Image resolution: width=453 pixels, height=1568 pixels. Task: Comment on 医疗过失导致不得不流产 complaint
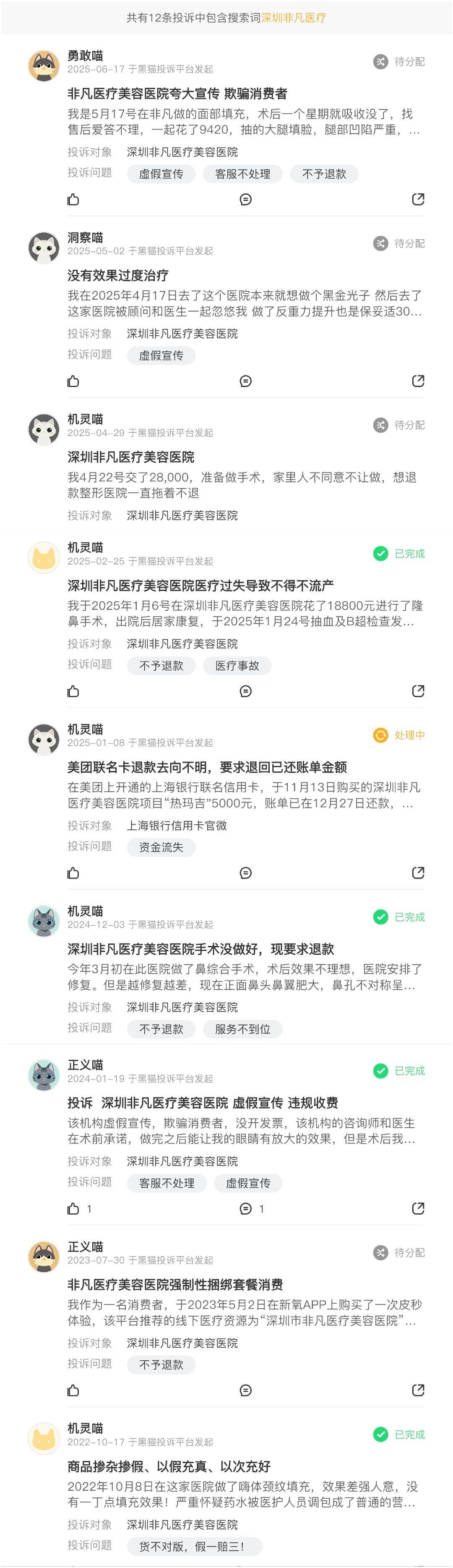pos(245,691)
